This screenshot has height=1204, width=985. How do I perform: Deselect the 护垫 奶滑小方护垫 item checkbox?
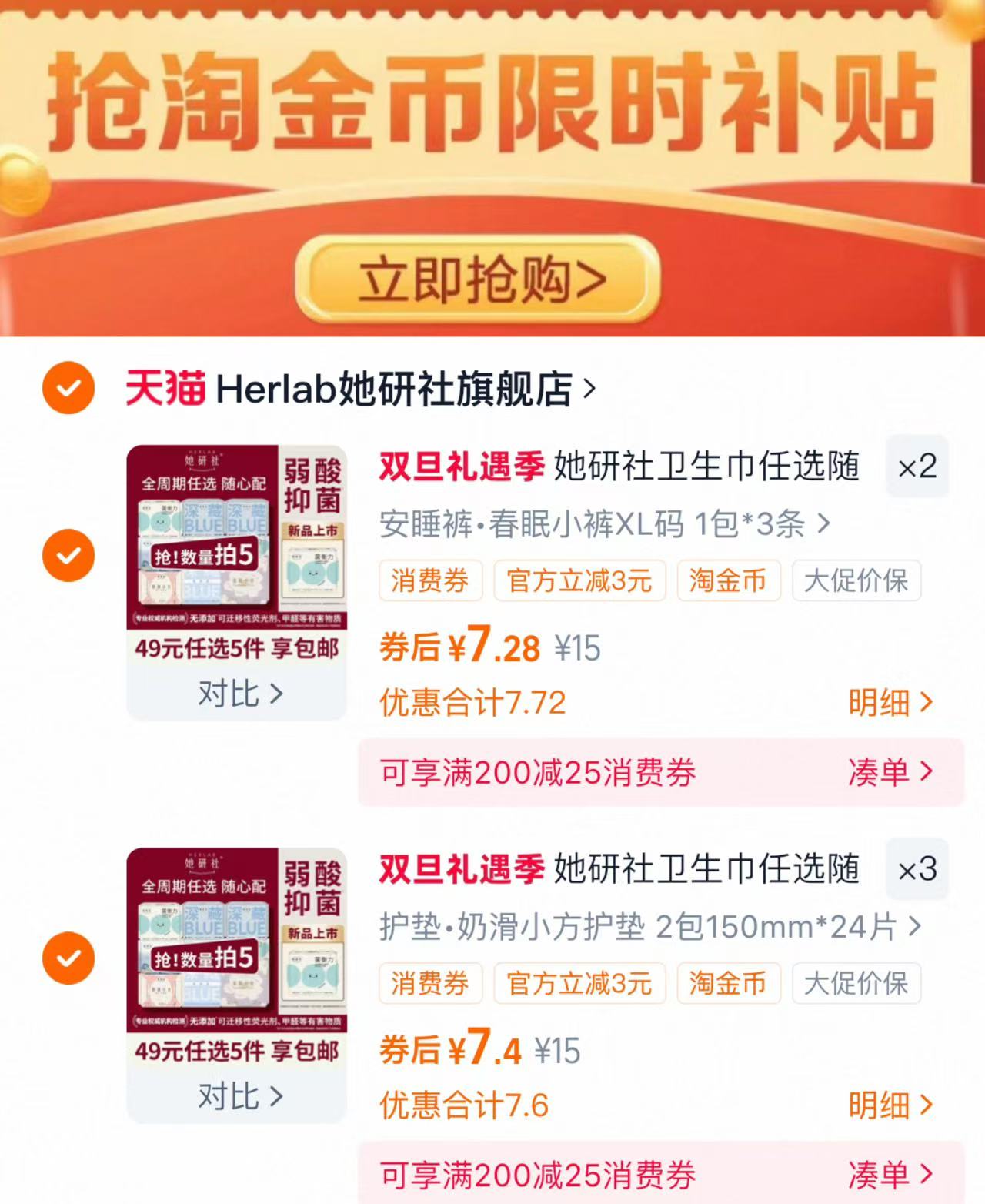point(68,958)
